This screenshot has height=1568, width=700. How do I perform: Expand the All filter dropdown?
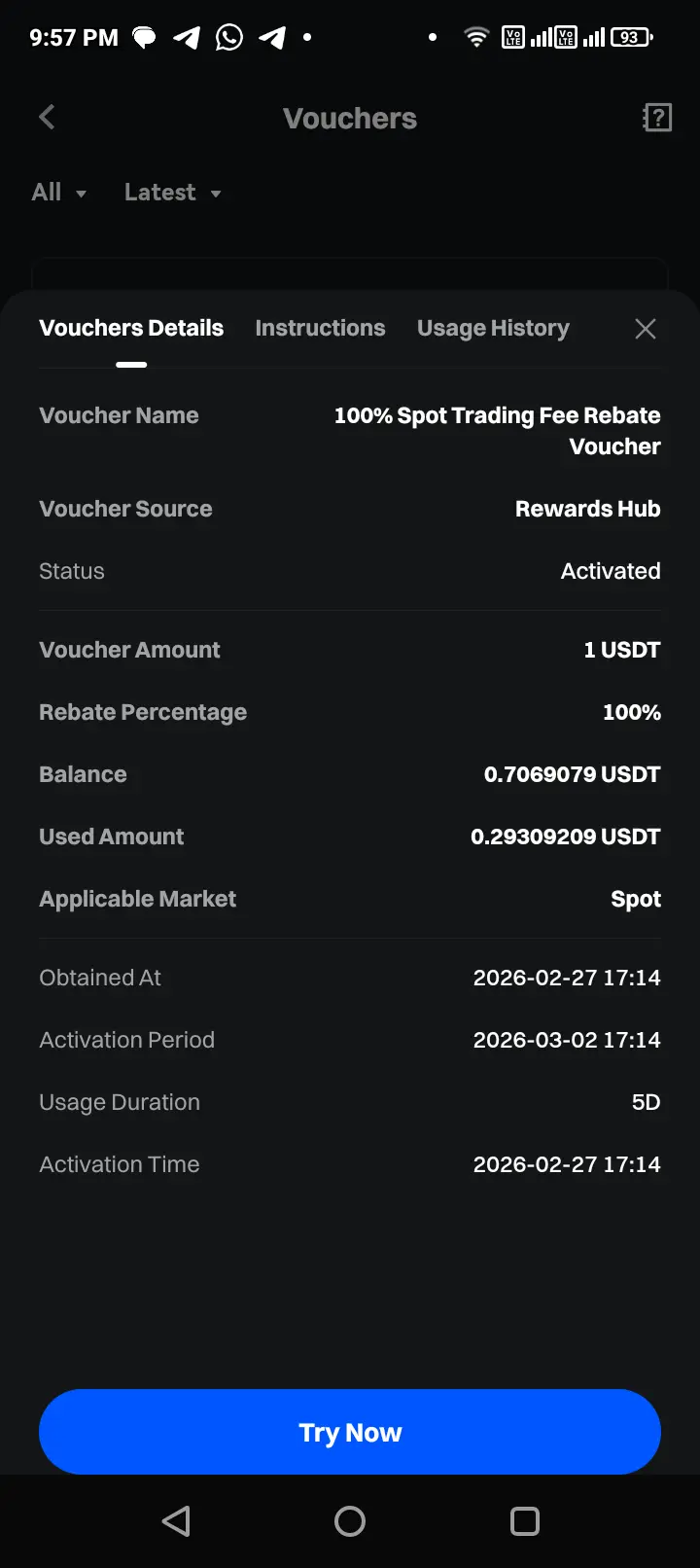58,193
